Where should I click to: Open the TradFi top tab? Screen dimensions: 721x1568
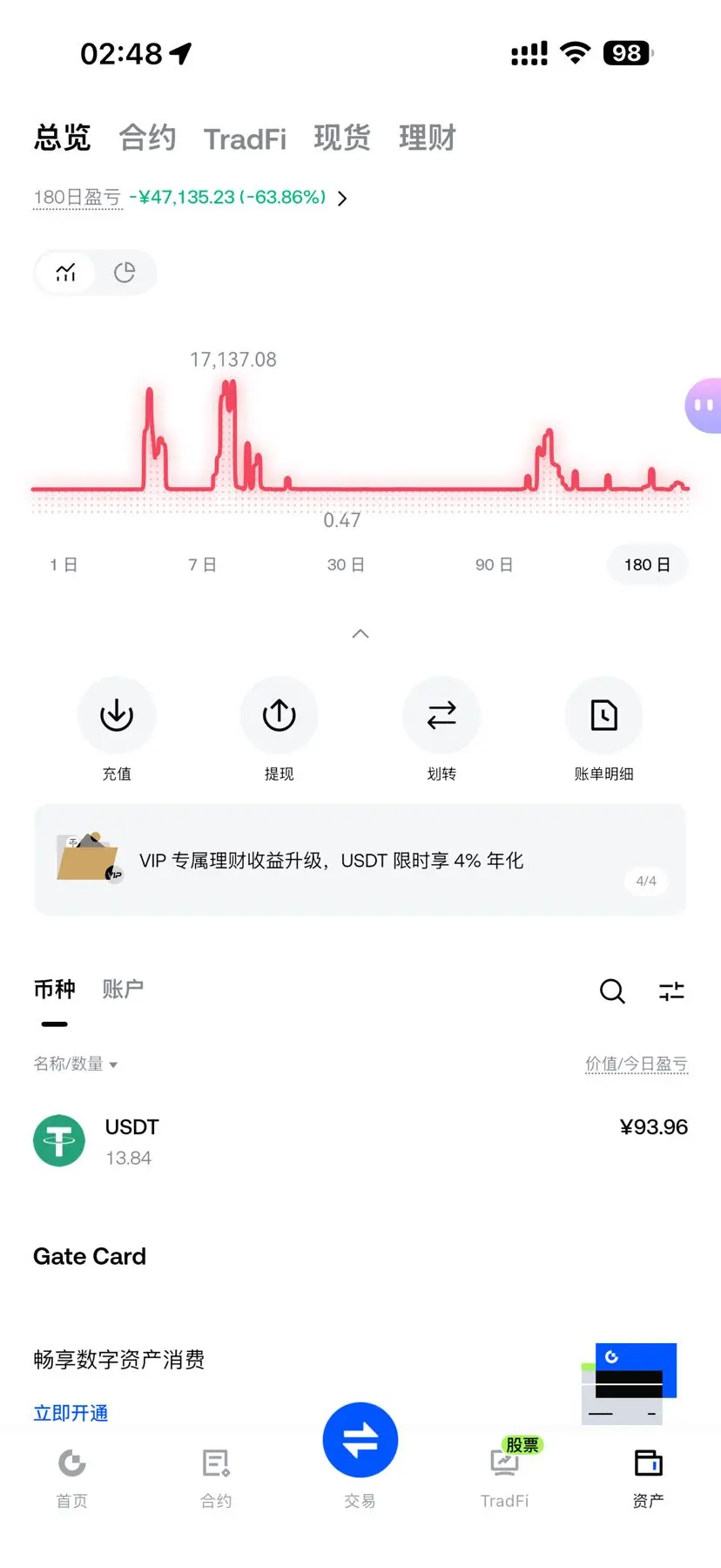click(x=245, y=139)
